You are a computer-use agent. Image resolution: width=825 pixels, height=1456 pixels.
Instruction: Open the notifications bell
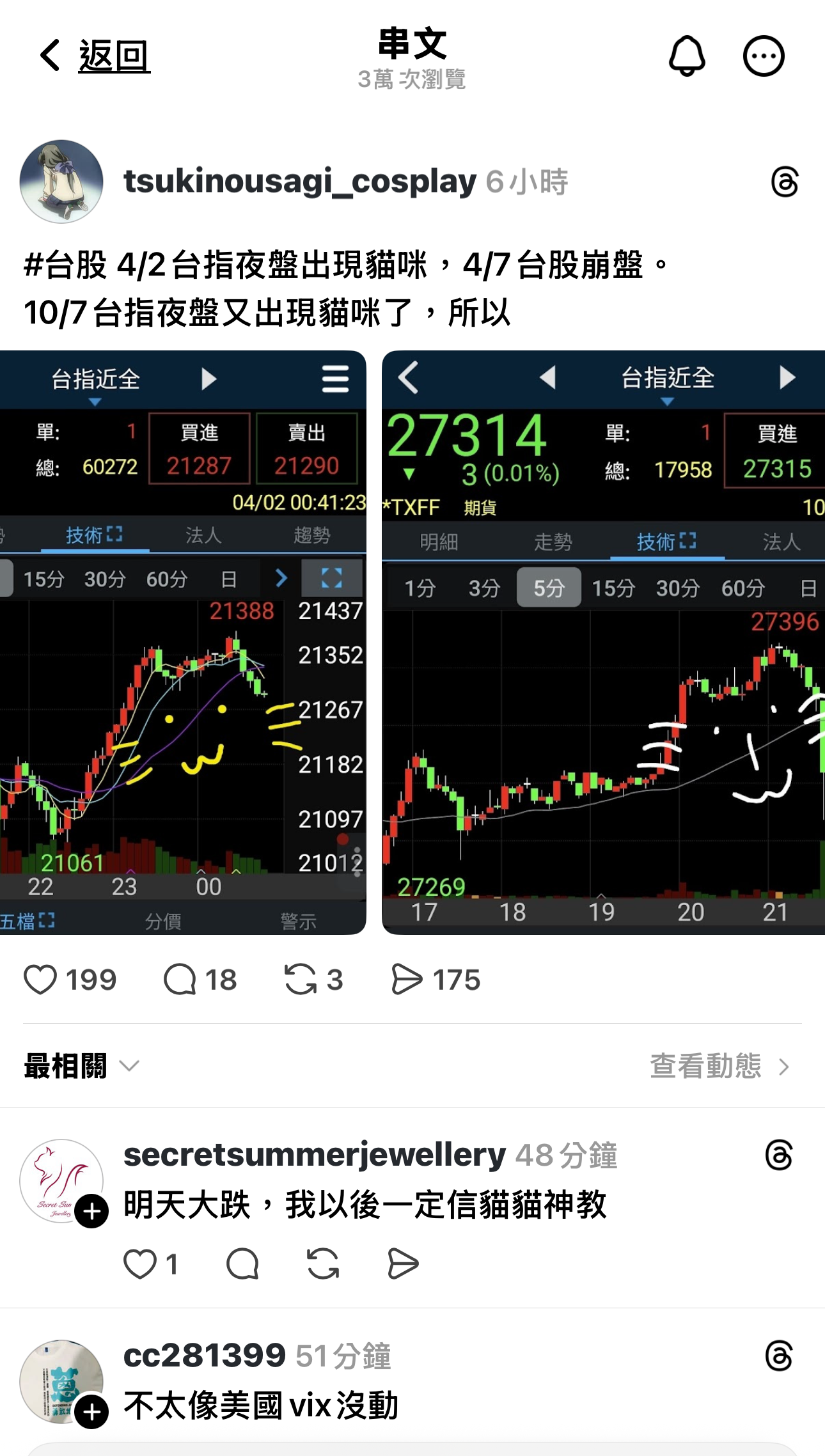[x=687, y=56]
